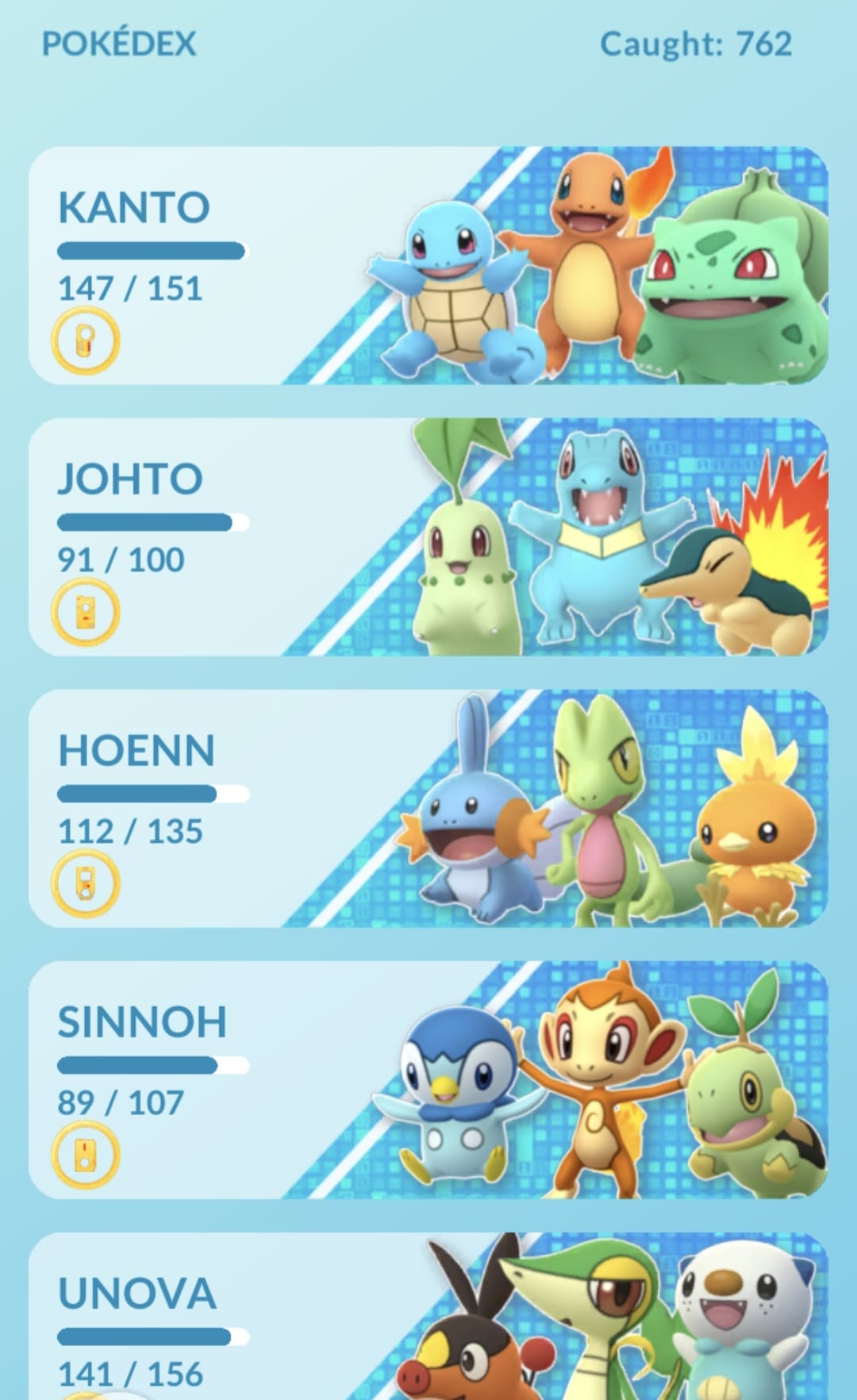857x1400 pixels.
Task: Select the Hoenn region card
Action: pos(428,809)
